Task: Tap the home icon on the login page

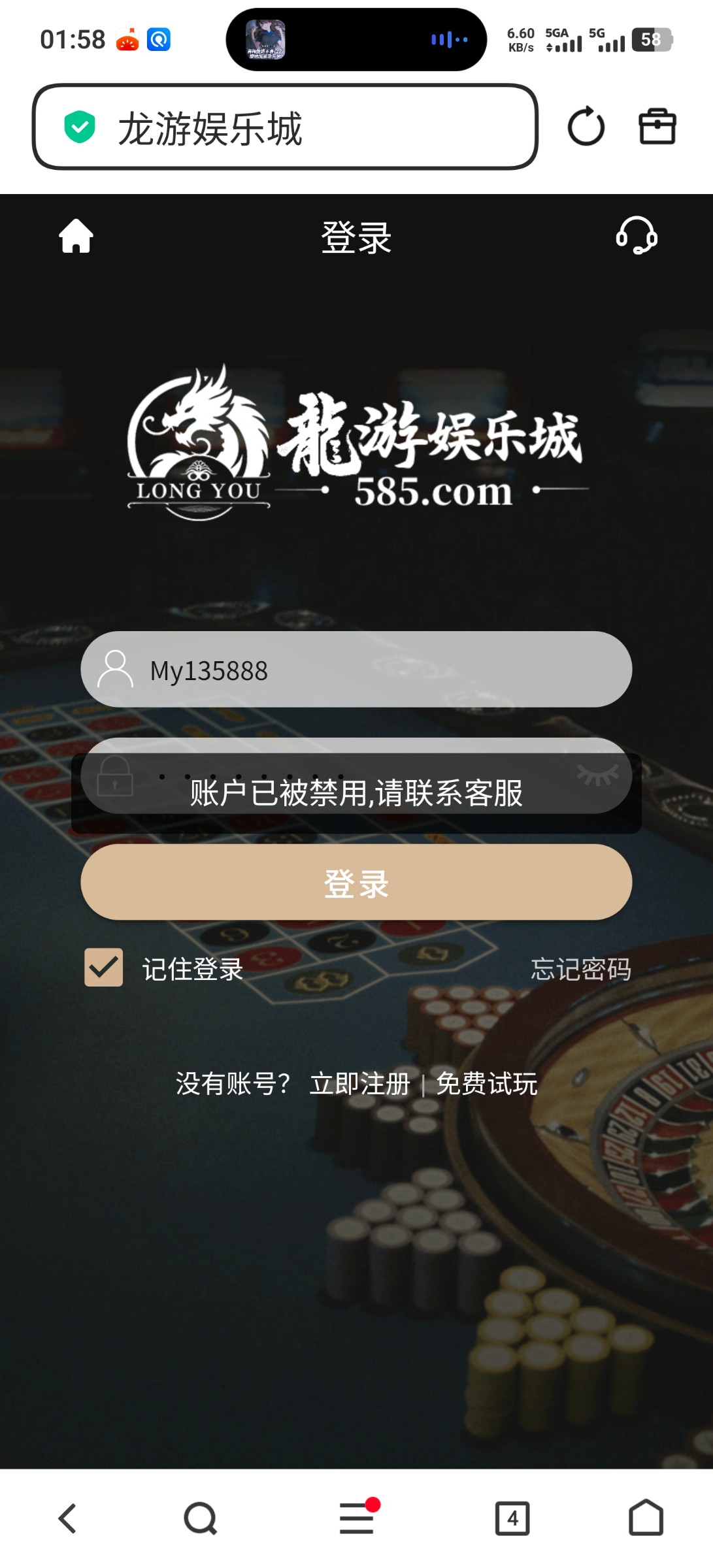Action: 76,236
